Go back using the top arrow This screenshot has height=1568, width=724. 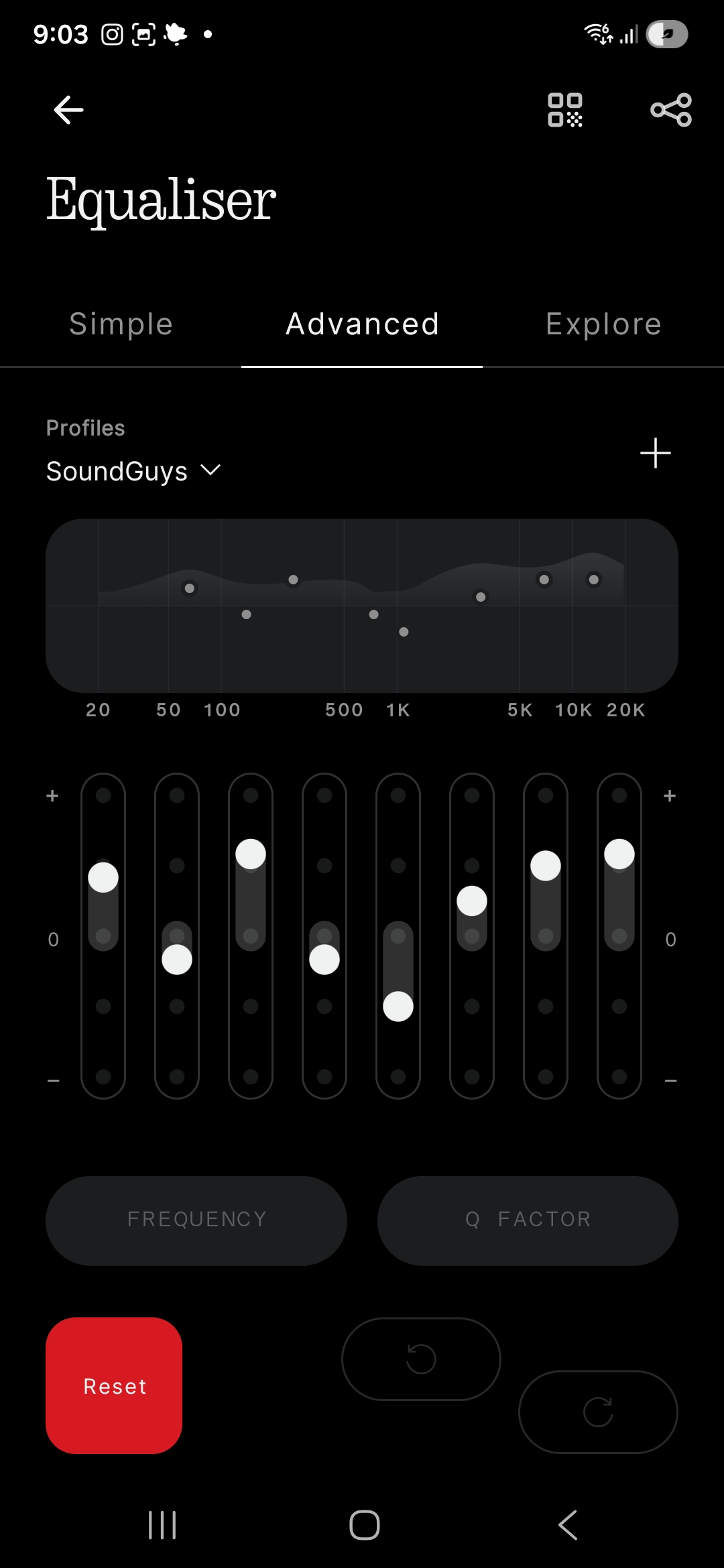[68, 110]
